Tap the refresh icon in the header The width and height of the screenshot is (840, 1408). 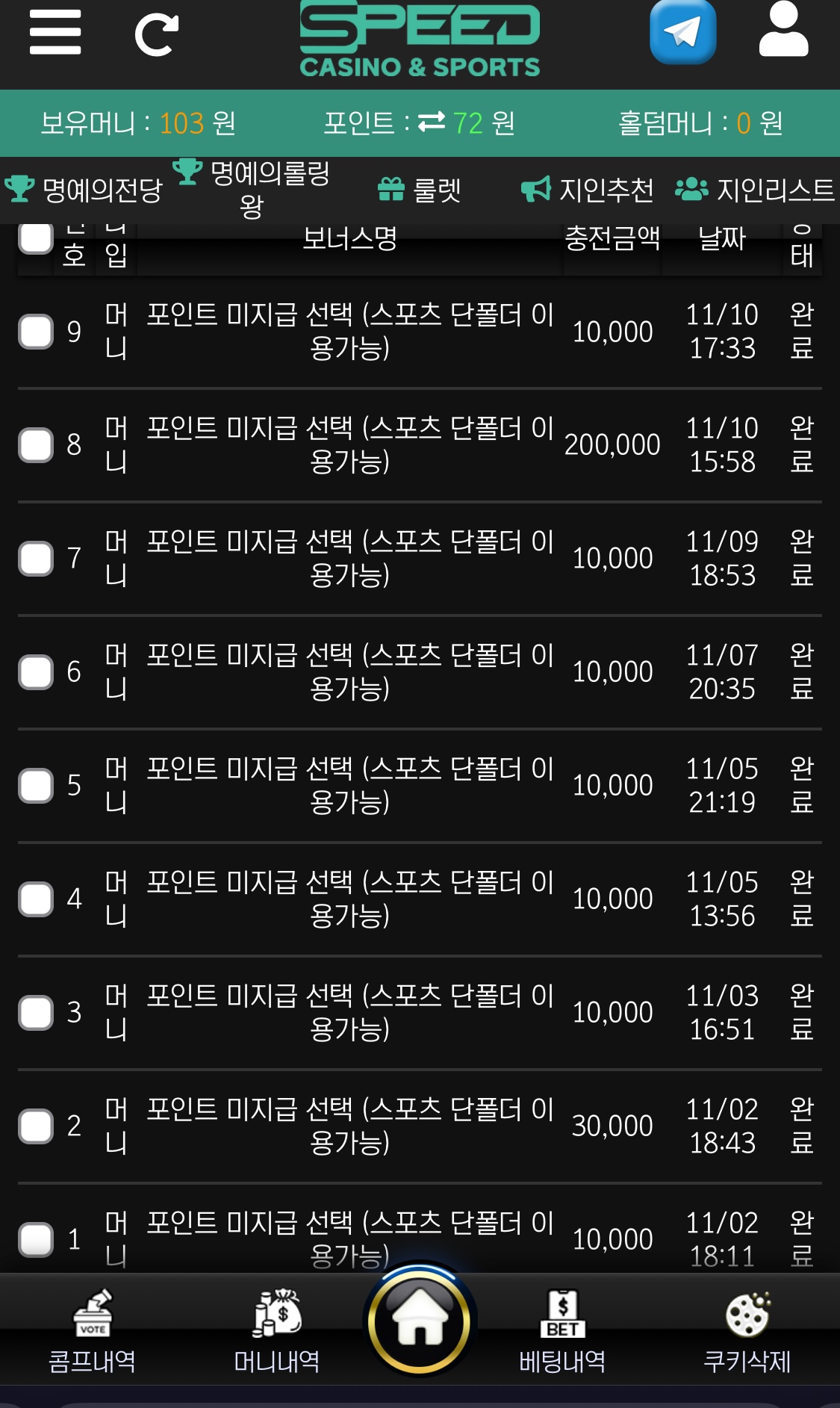[156, 35]
